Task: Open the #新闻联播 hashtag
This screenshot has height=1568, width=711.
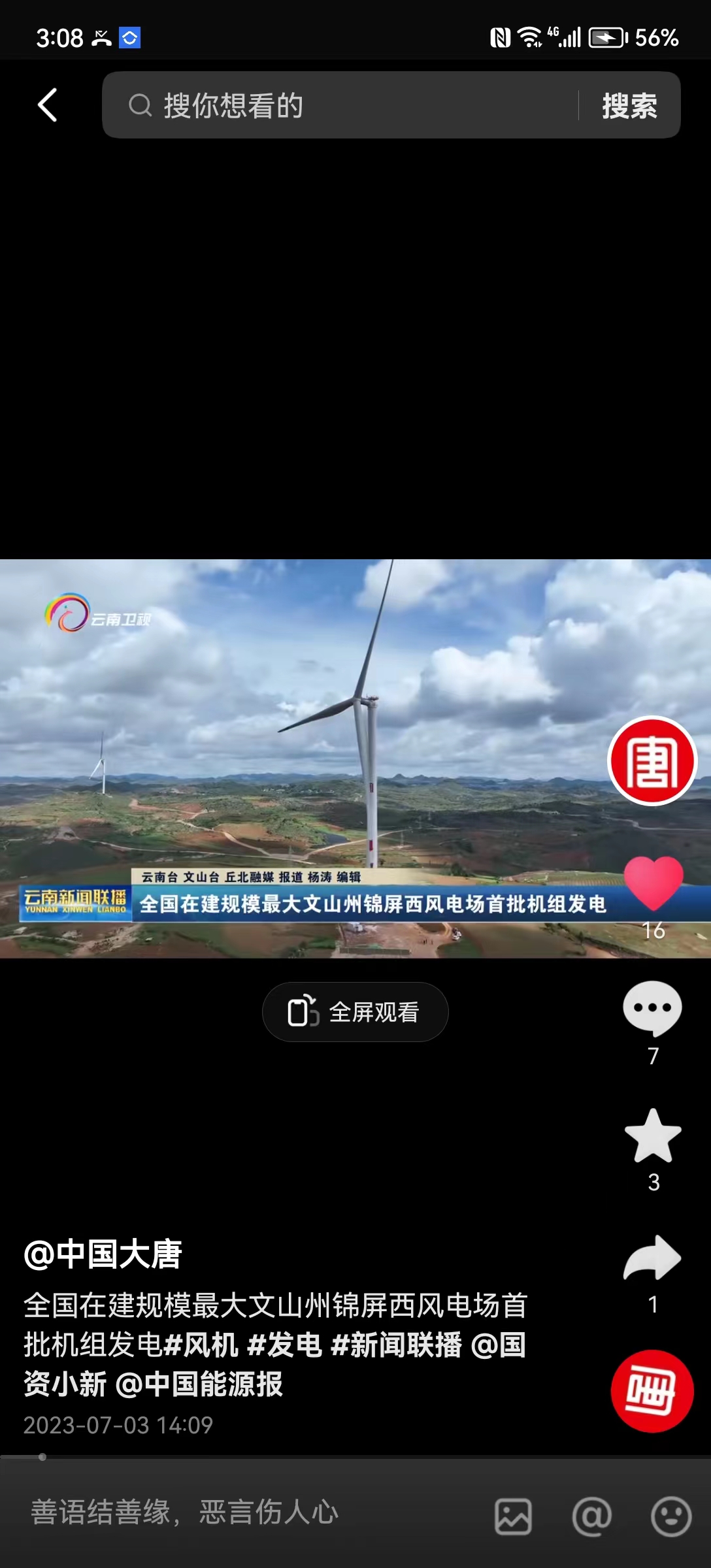Action: click(x=397, y=1345)
